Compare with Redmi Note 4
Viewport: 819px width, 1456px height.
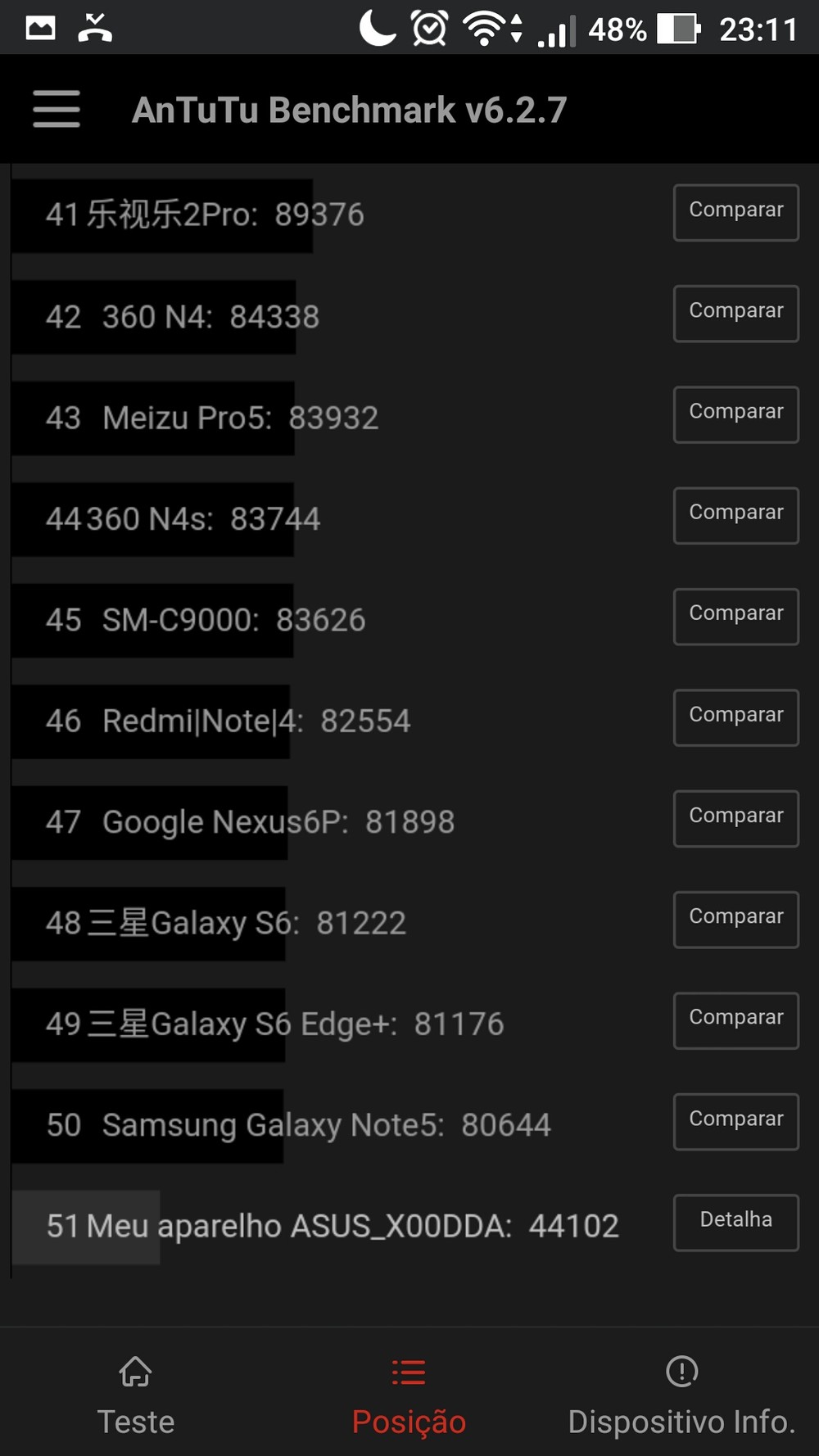735,717
